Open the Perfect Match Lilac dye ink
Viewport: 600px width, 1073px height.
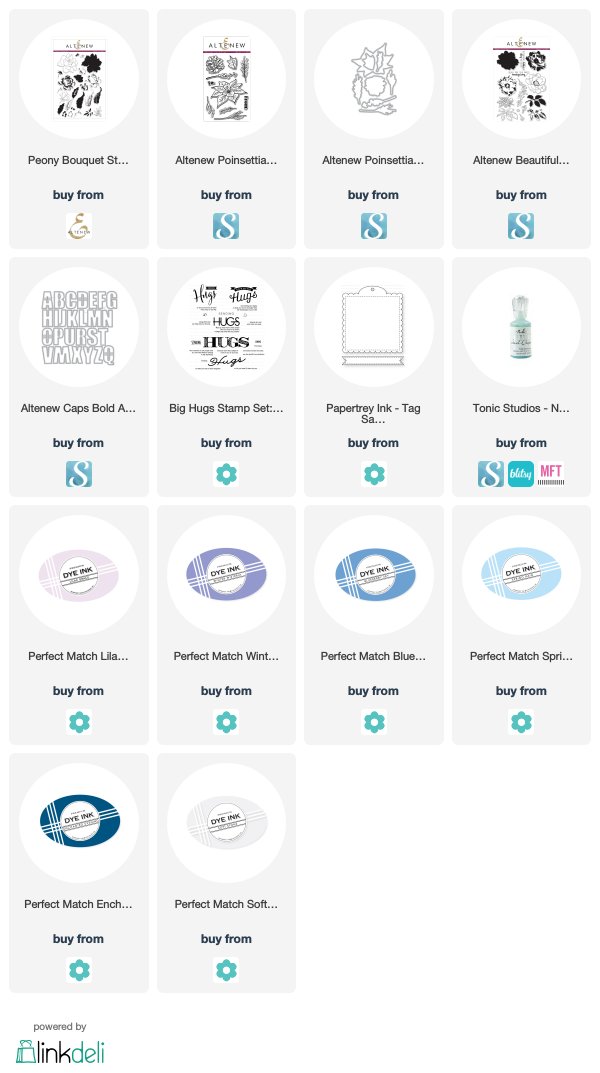click(x=79, y=625)
